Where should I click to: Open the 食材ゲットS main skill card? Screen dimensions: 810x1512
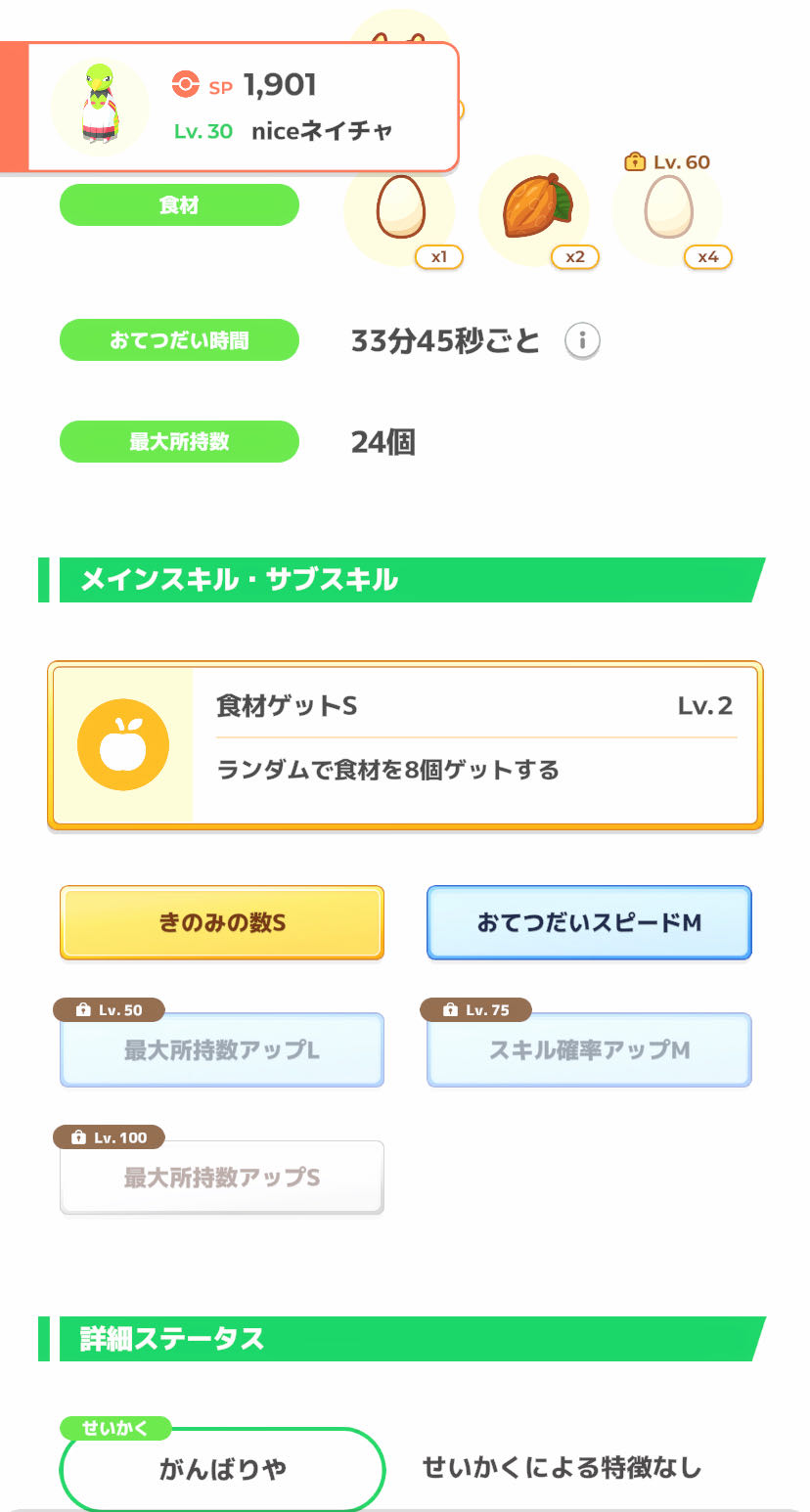pyautogui.click(x=405, y=745)
